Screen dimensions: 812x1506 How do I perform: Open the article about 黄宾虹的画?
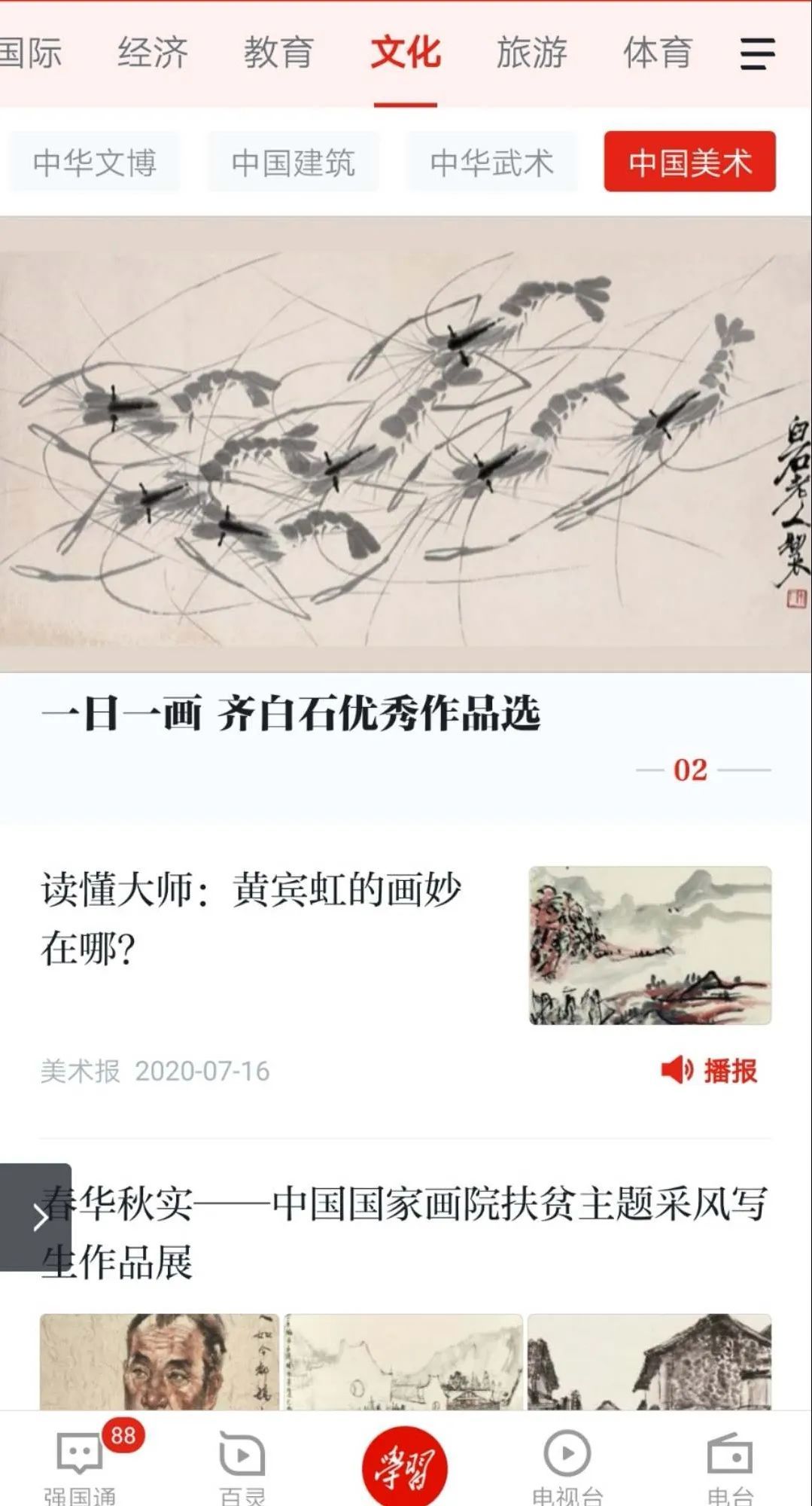[x=251, y=917]
